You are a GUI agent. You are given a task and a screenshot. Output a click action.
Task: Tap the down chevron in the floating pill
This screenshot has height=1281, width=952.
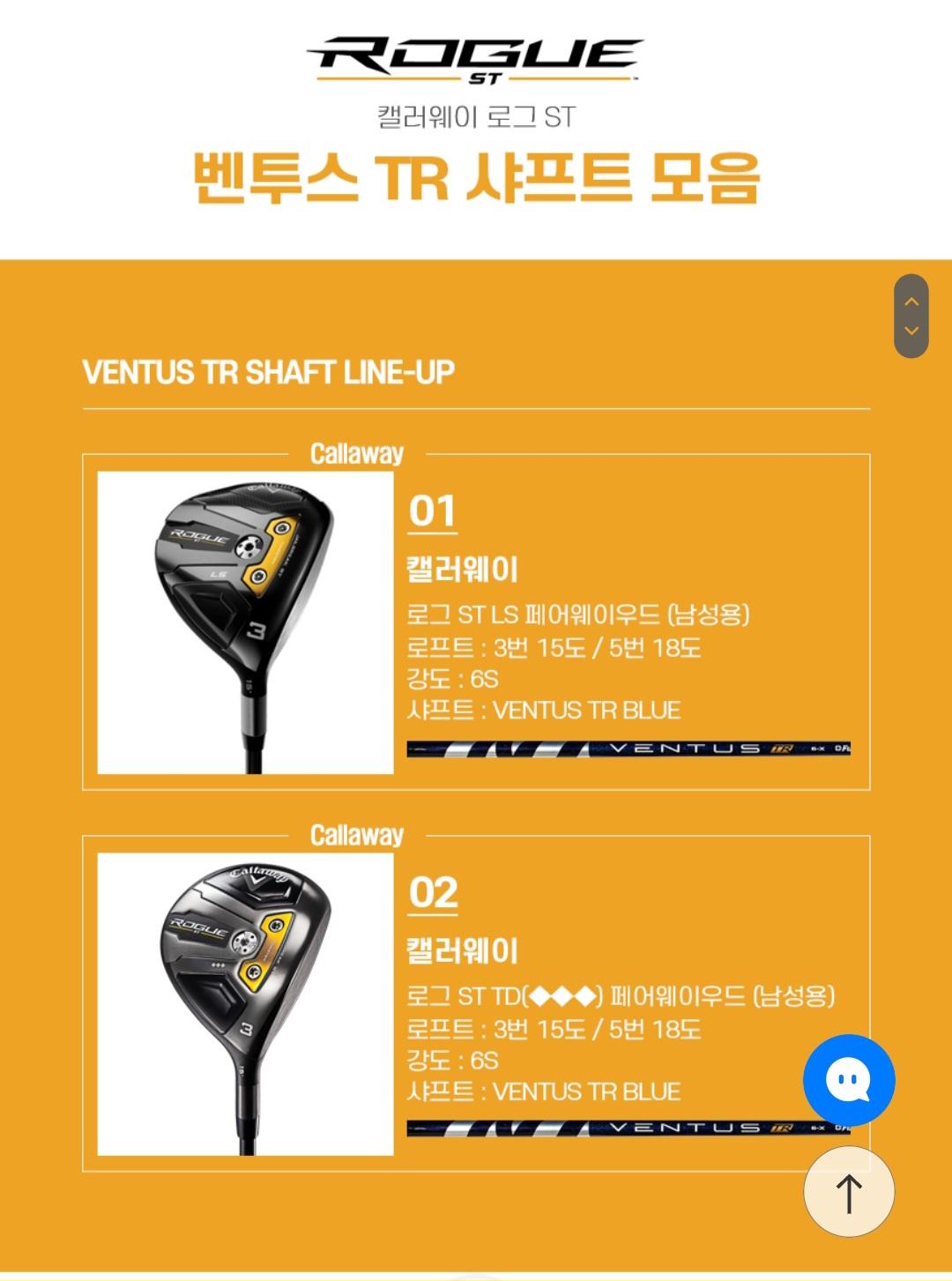coord(911,331)
